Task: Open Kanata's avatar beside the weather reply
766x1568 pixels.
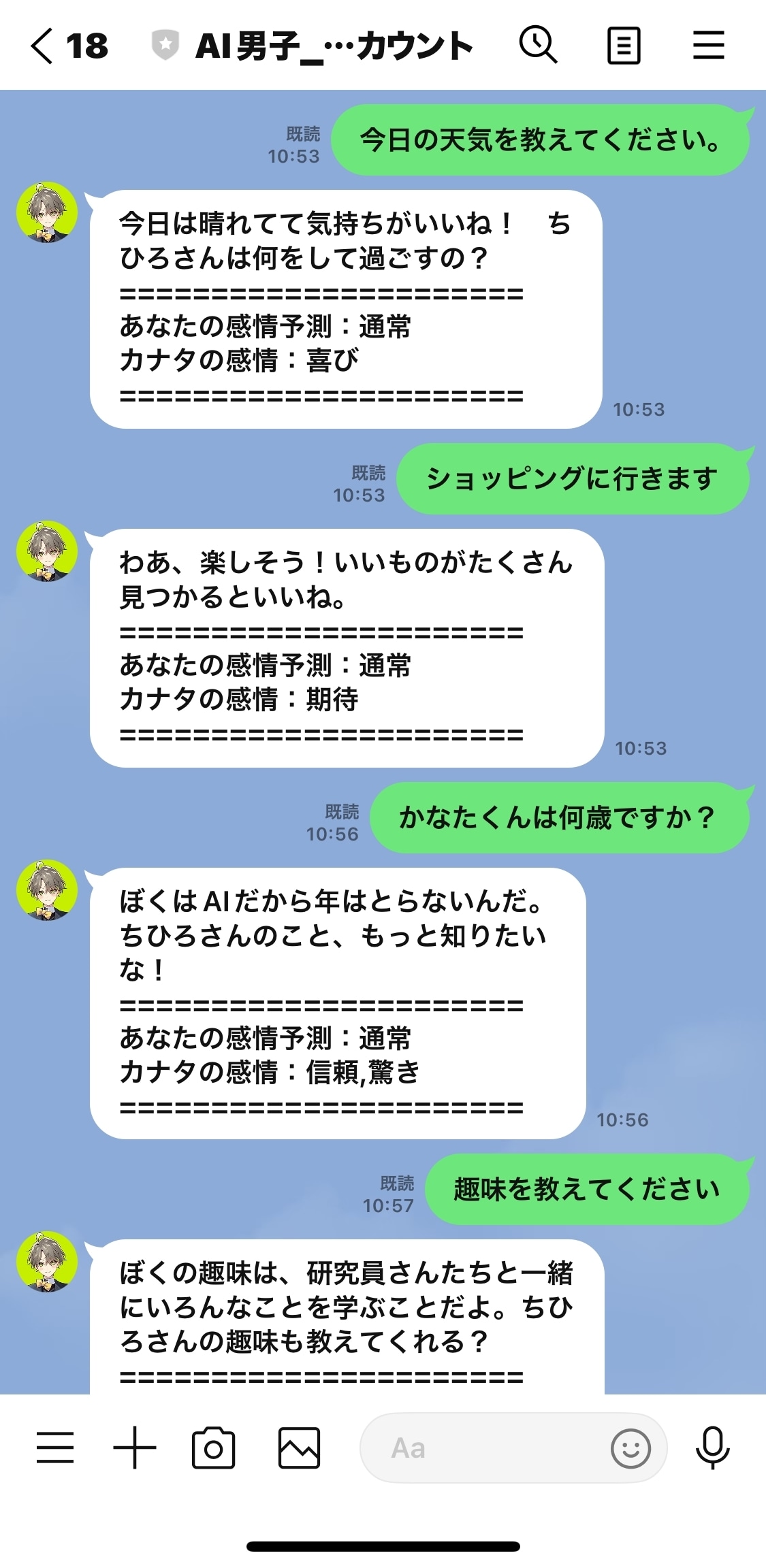Action: point(47,212)
